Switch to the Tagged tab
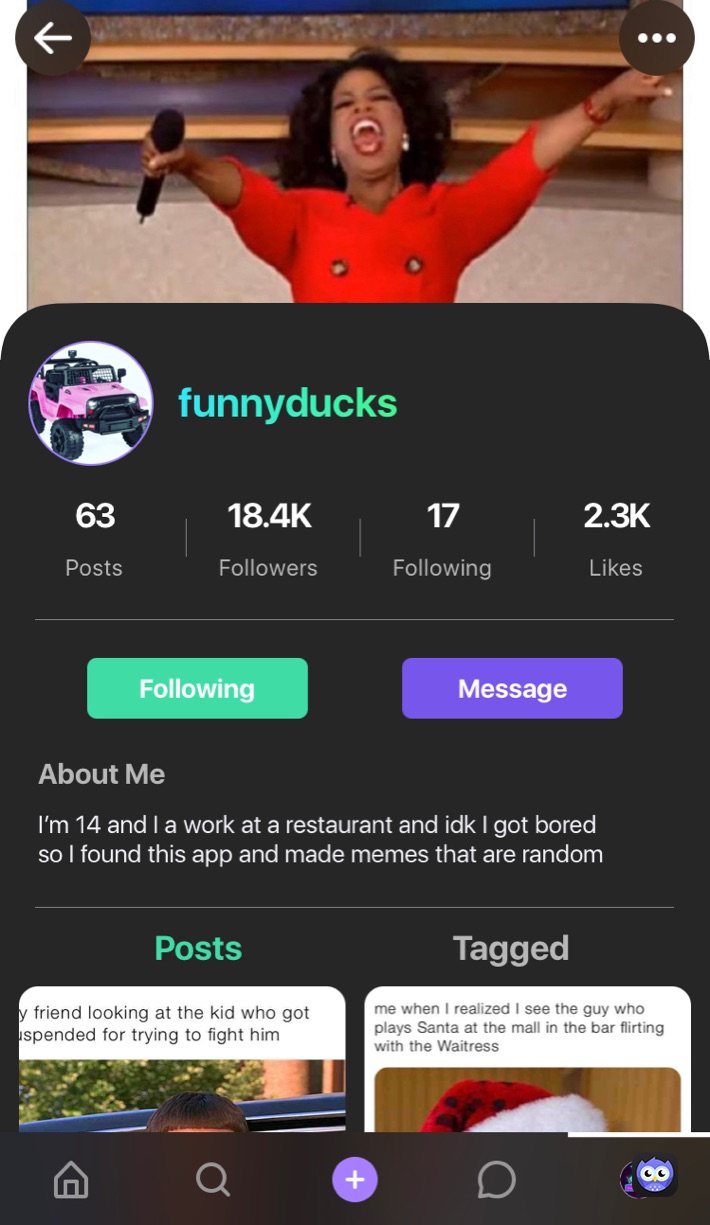The image size is (710, 1225). click(510, 948)
